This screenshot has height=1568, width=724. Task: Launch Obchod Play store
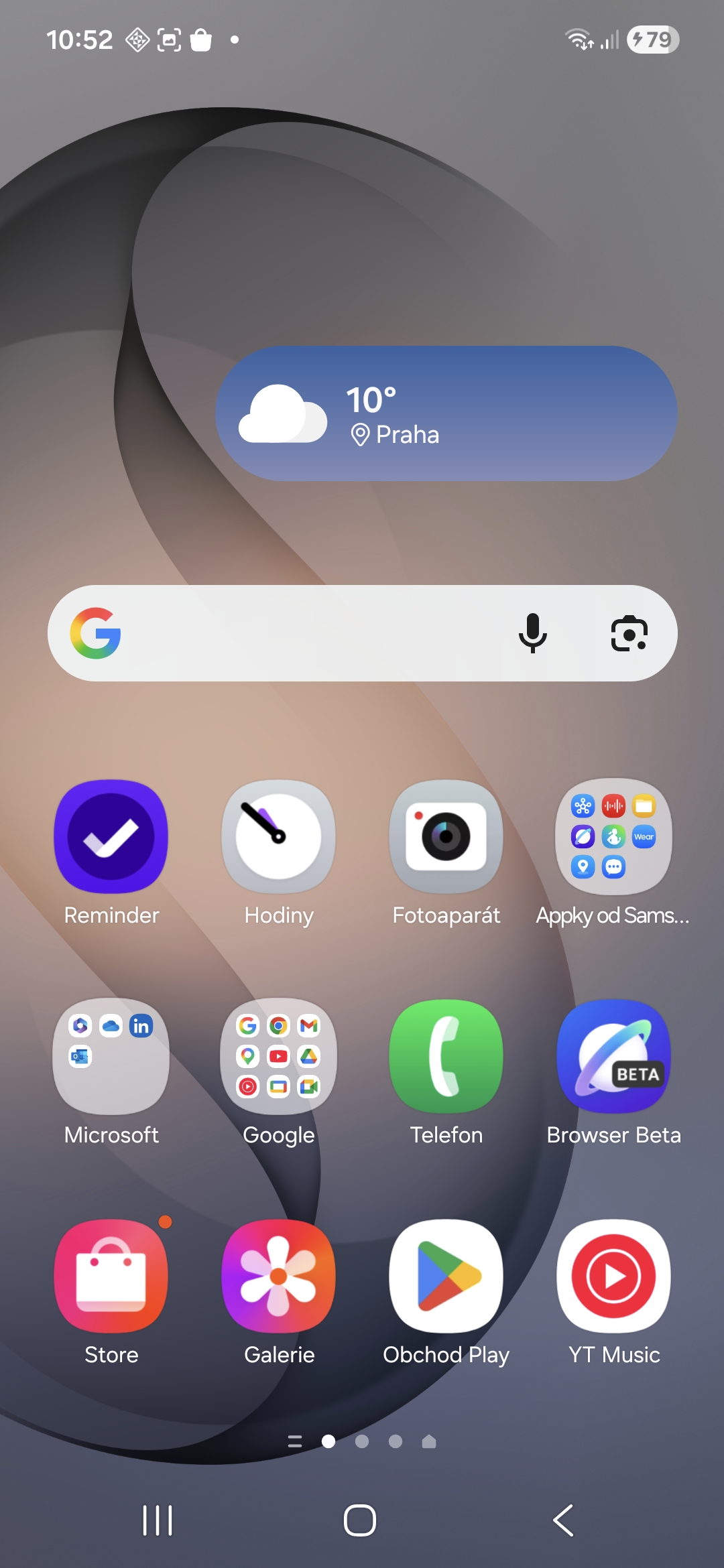[446, 1276]
